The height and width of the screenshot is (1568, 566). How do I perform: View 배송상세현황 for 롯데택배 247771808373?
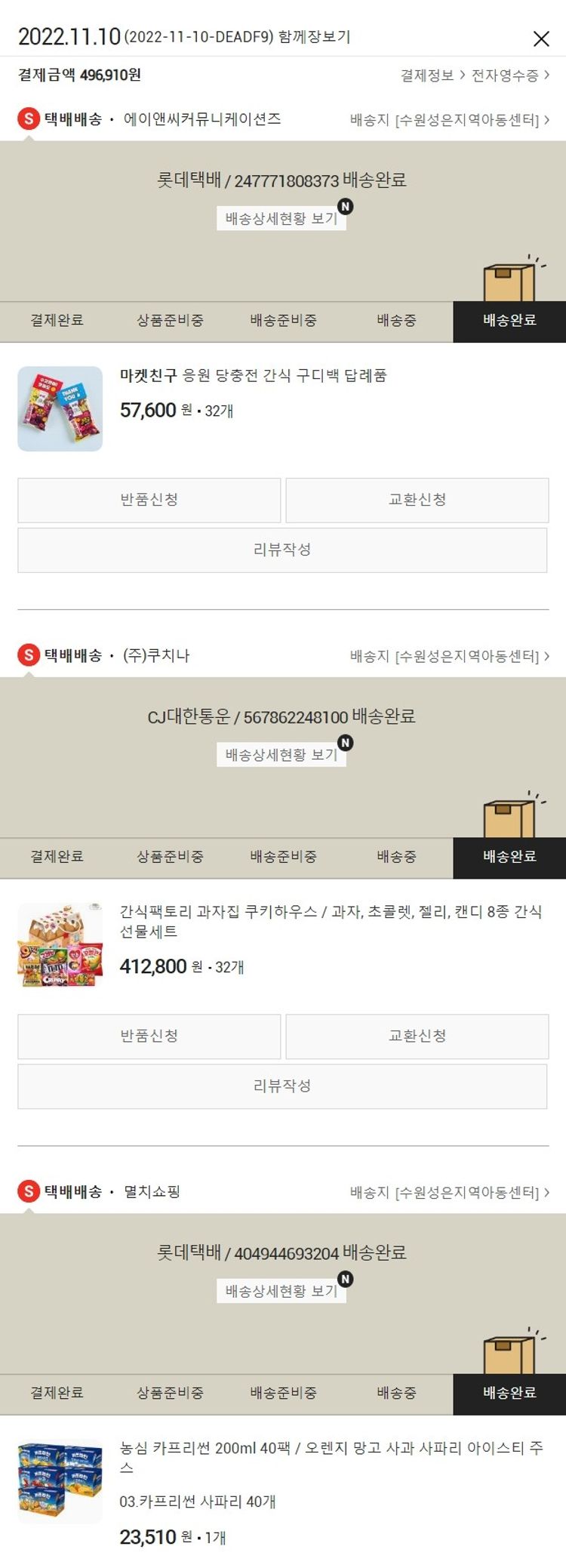[281, 218]
